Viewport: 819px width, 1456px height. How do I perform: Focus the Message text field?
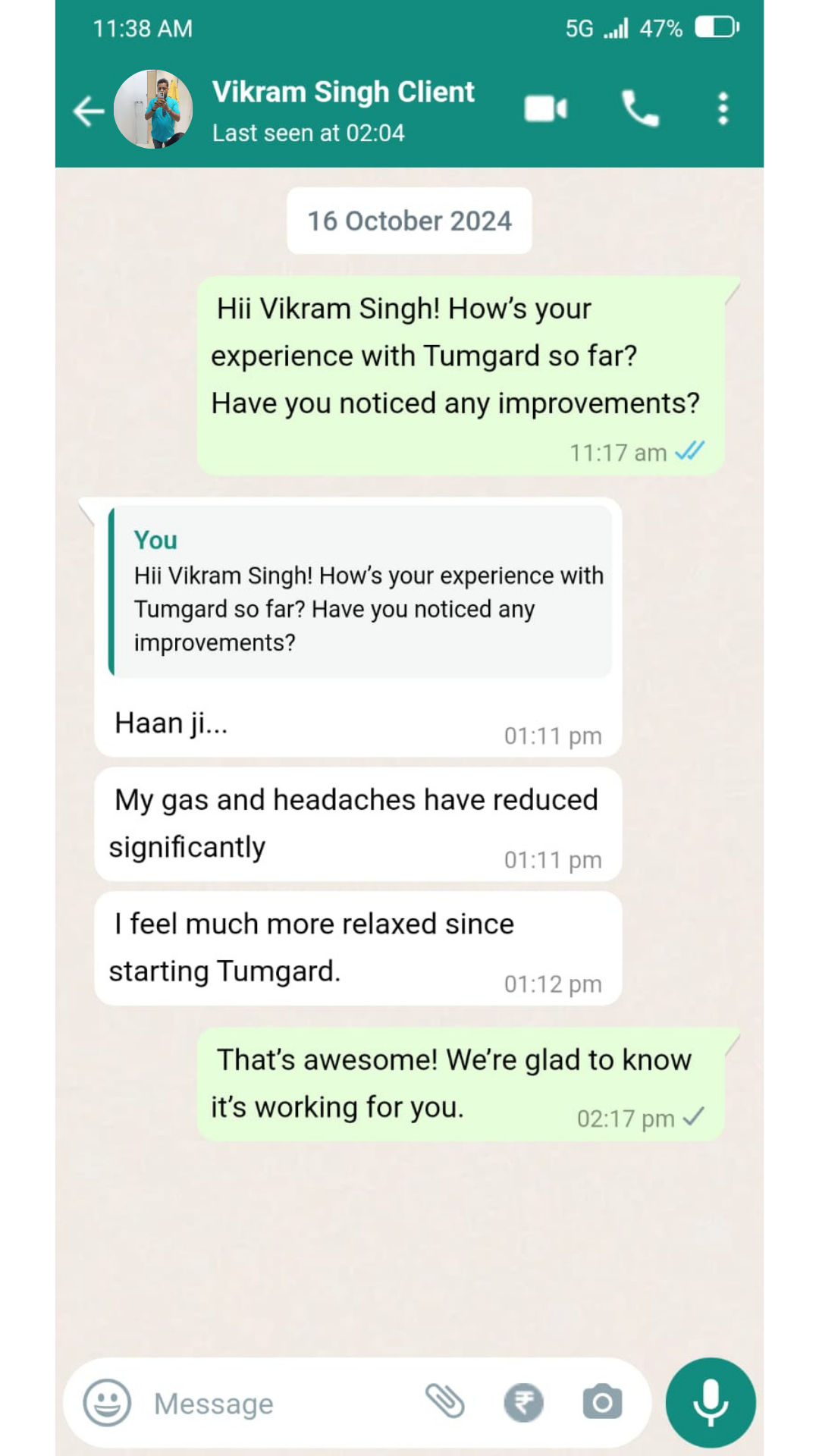pos(281,1404)
